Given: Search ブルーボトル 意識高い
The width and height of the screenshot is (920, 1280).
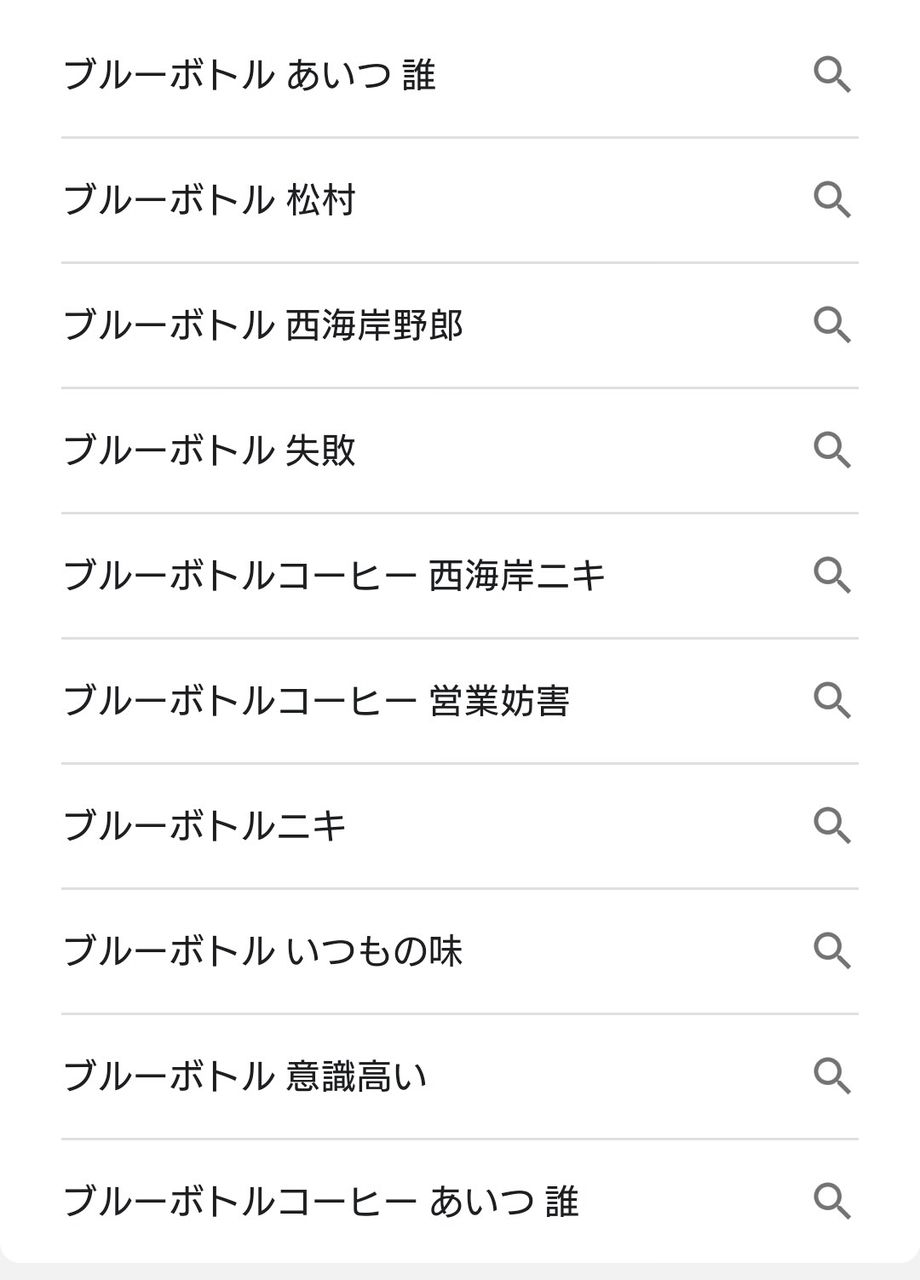Looking at the screenshot, I should click(246, 1076).
